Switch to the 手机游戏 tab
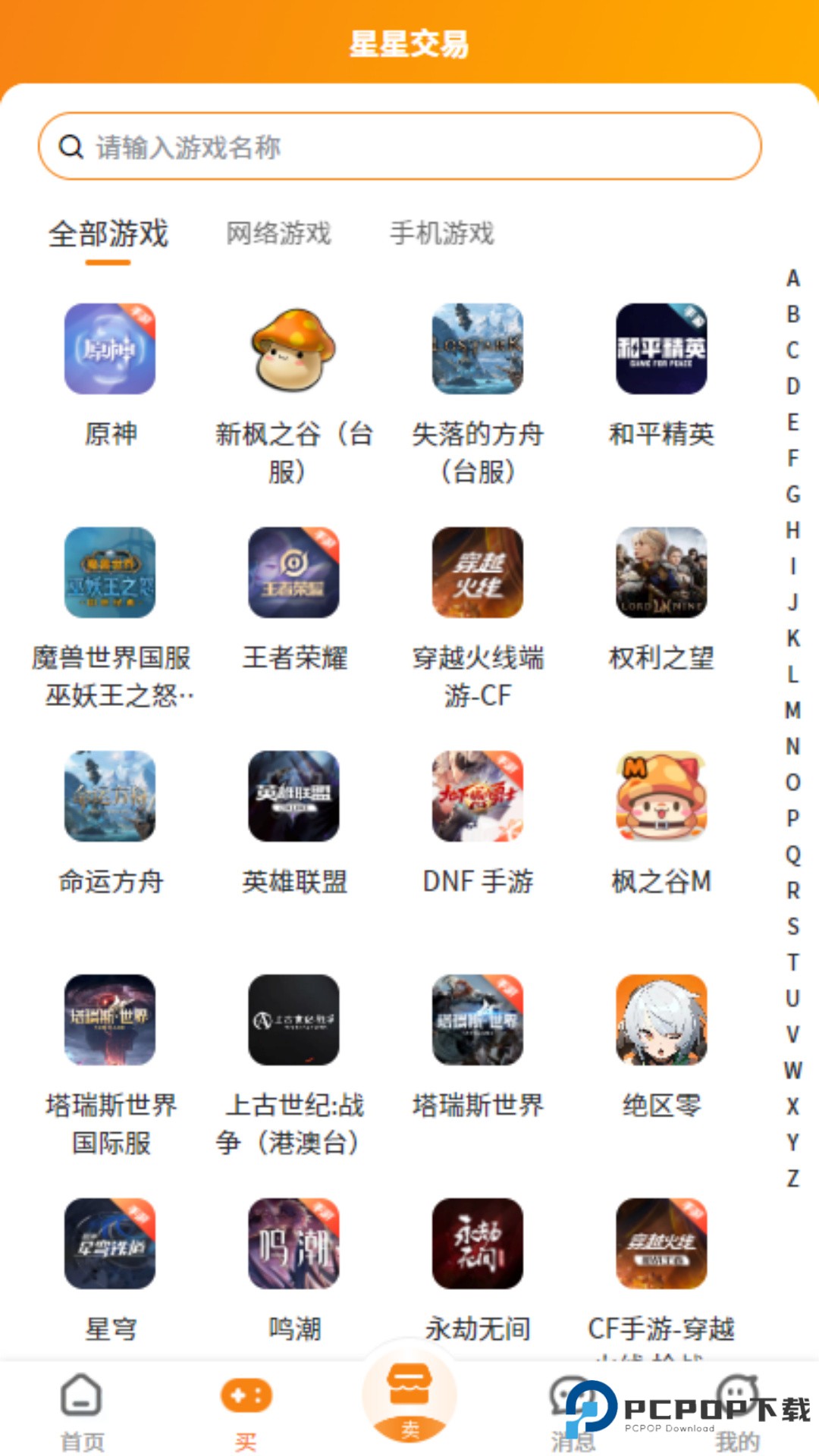The height and width of the screenshot is (1456, 819). tap(441, 233)
